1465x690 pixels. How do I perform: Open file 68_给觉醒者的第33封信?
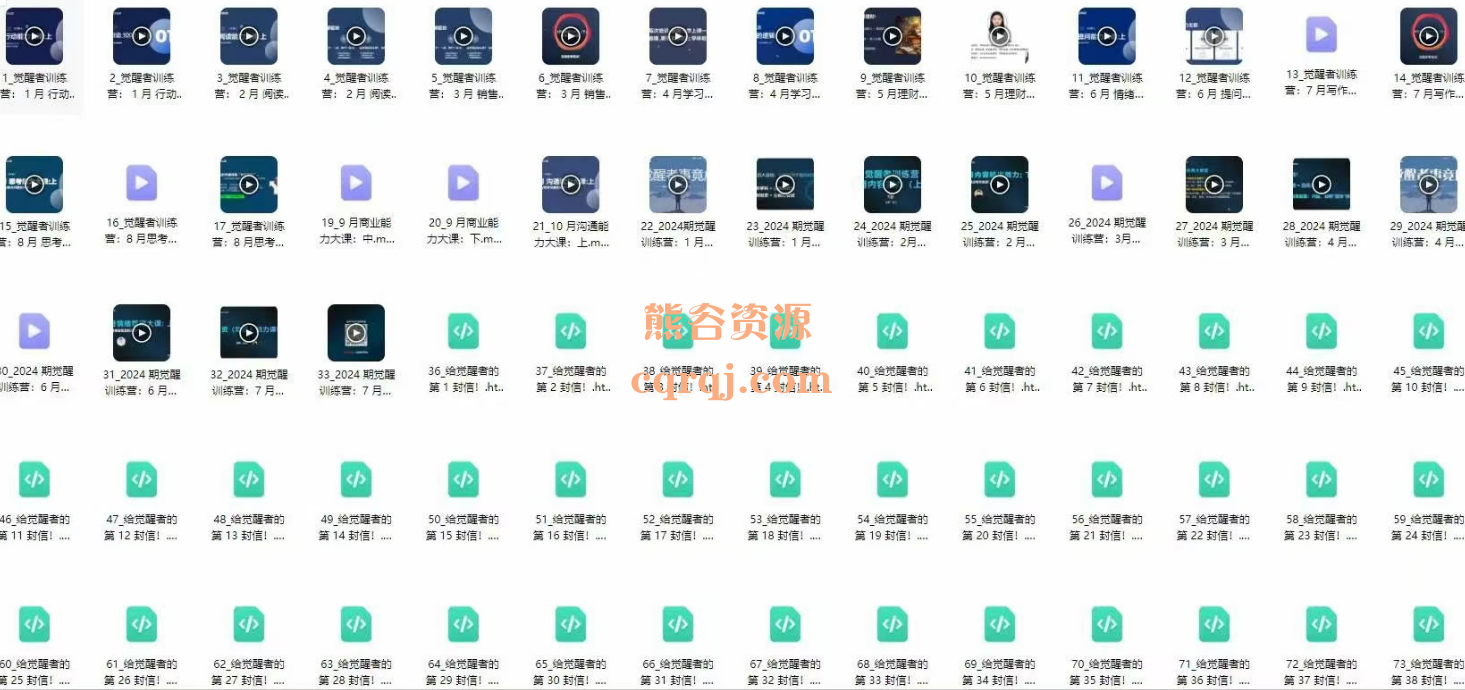tap(892, 624)
